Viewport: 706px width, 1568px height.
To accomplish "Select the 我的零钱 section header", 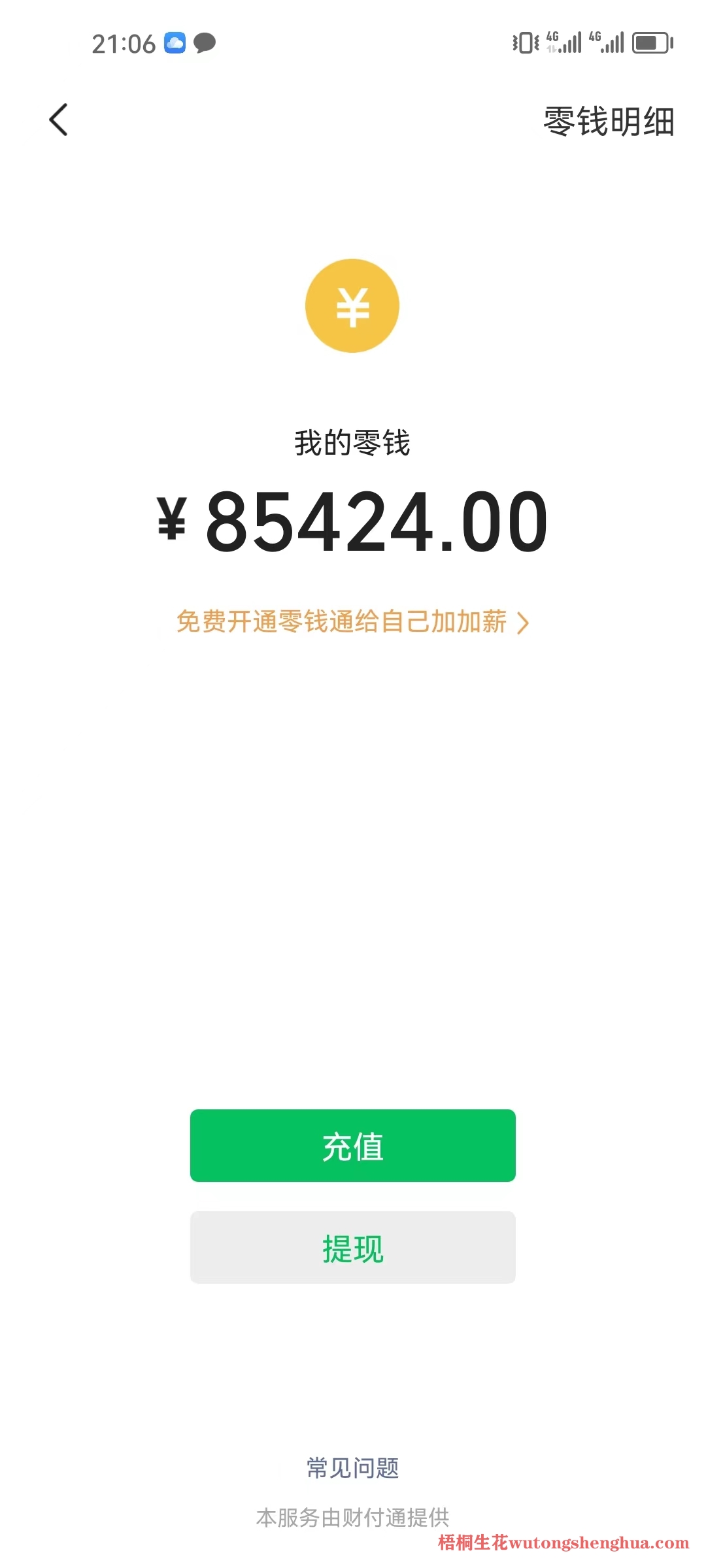I will coord(352,441).
